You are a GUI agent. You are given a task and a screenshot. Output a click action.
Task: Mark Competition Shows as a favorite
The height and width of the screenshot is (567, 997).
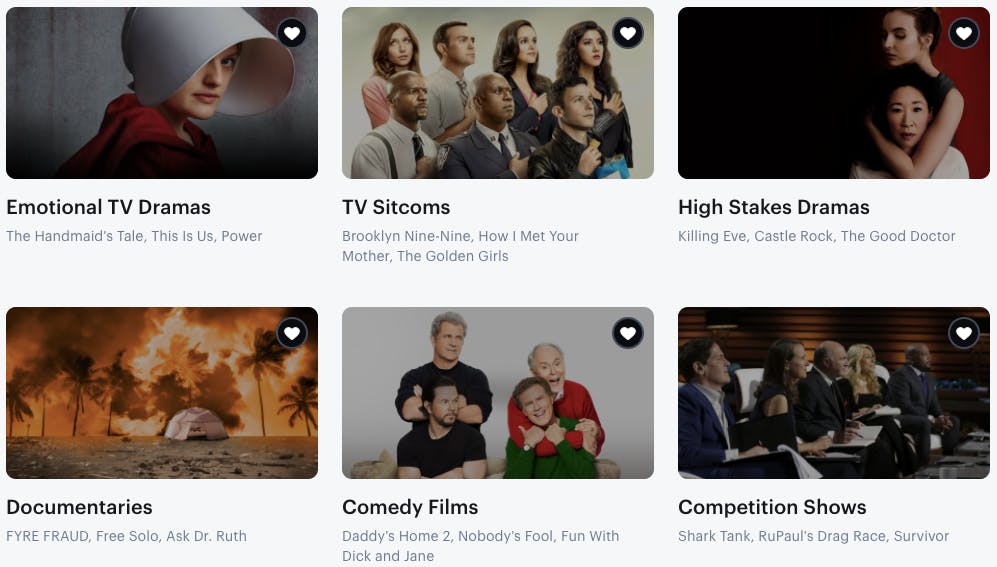tap(964, 333)
